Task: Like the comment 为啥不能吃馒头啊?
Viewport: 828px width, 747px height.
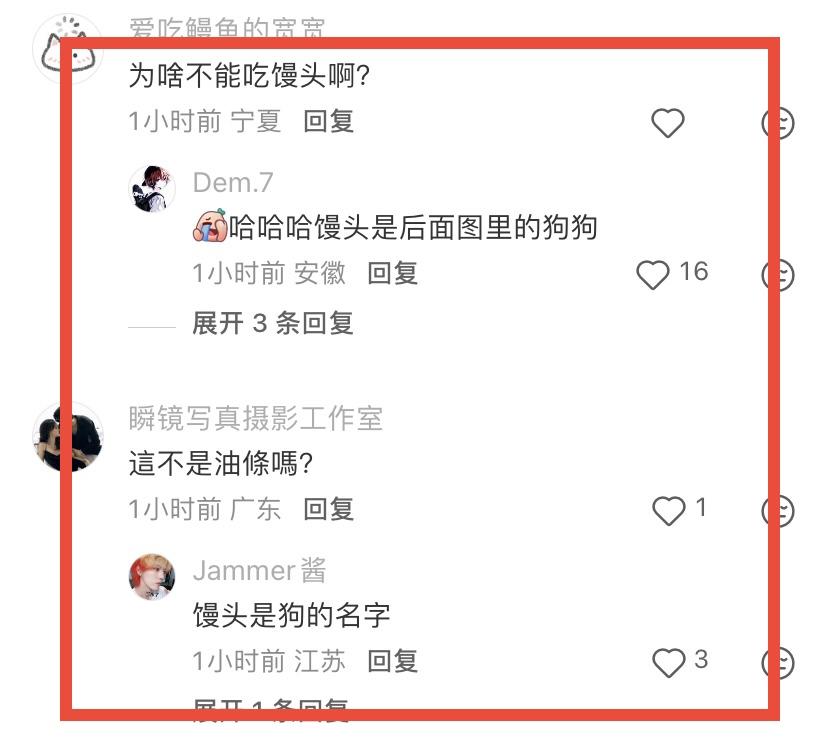Action: (x=668, y=123)
